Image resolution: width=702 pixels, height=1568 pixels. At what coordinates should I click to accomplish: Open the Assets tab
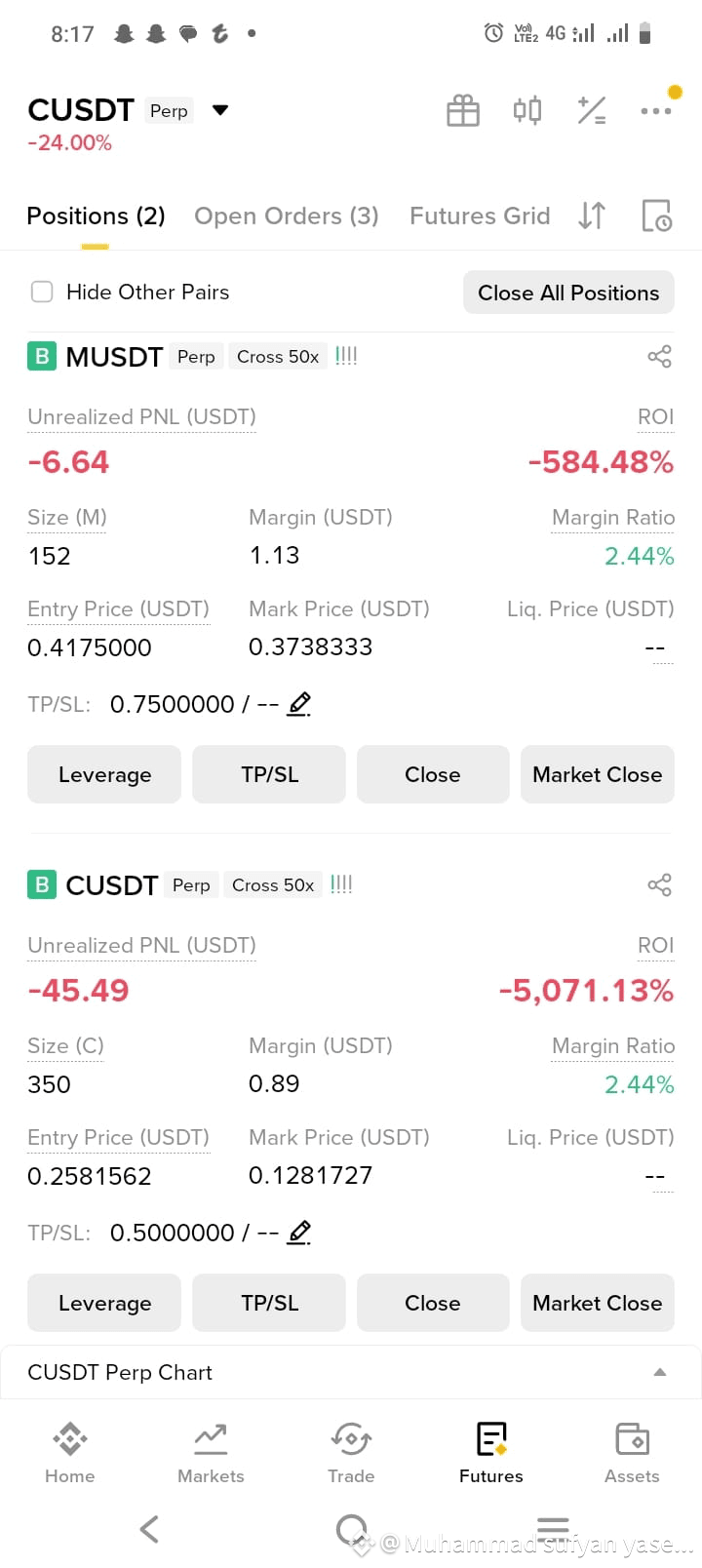pyautogui.click(x=632, y=1453)
